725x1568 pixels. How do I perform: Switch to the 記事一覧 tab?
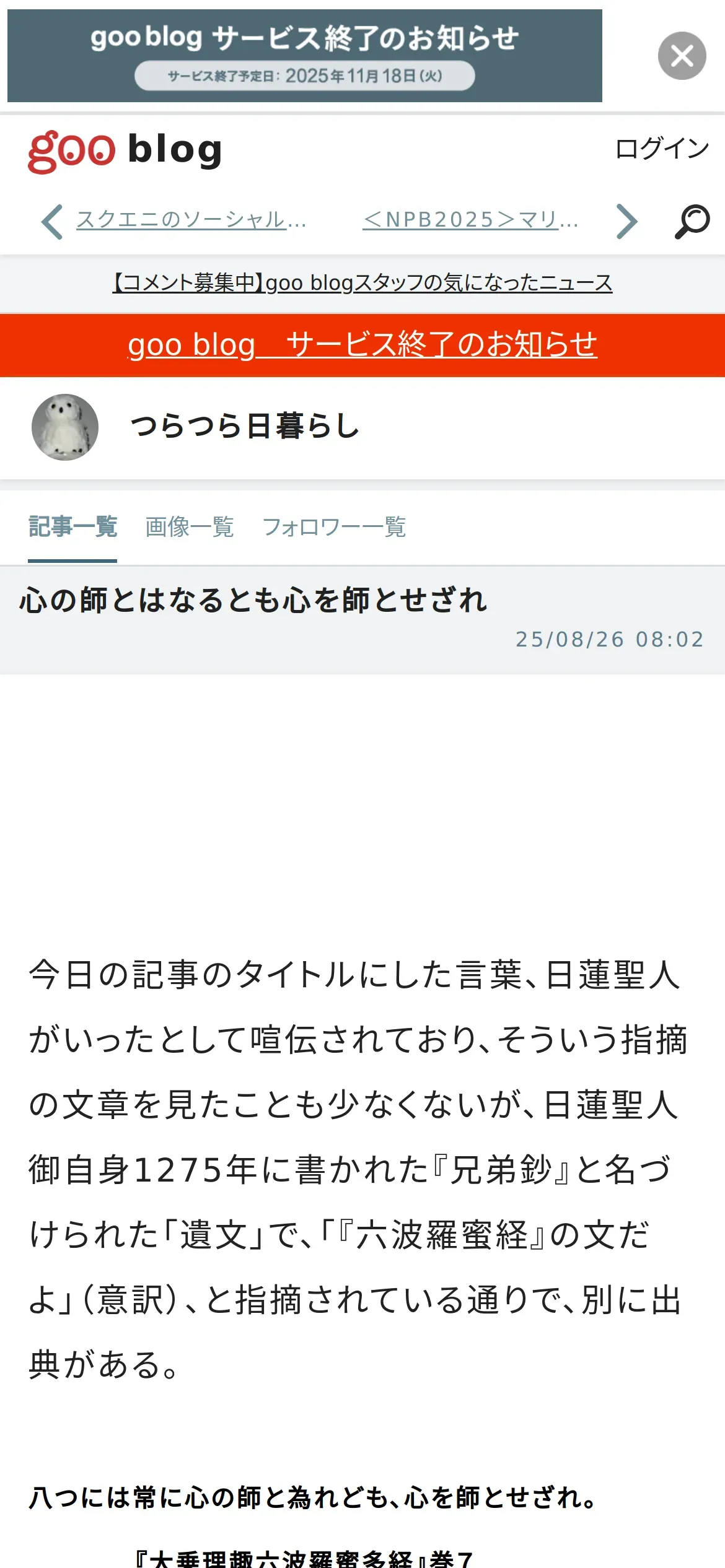72,527
